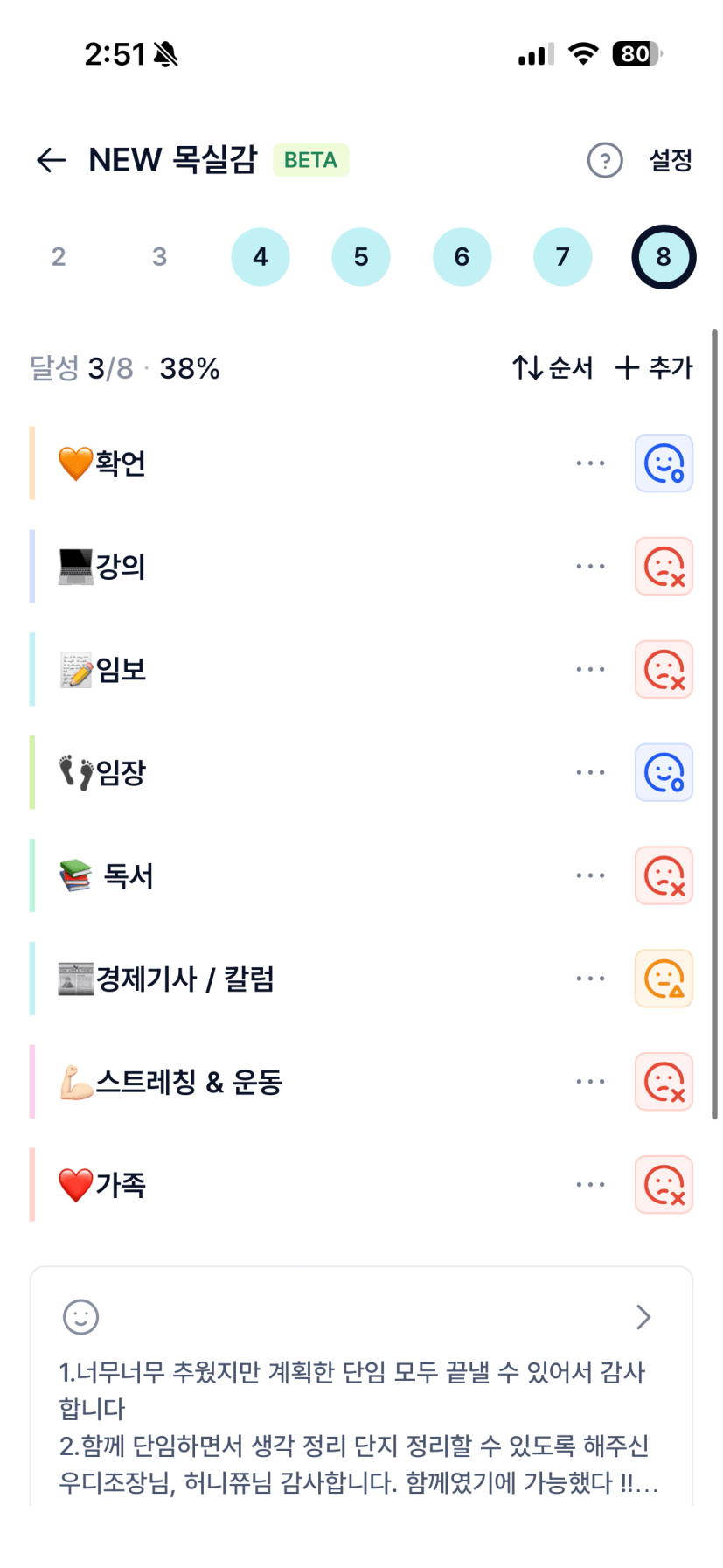Tap 순서 to reorder goals
The image size is (723, 1568).
click(553, 368)
